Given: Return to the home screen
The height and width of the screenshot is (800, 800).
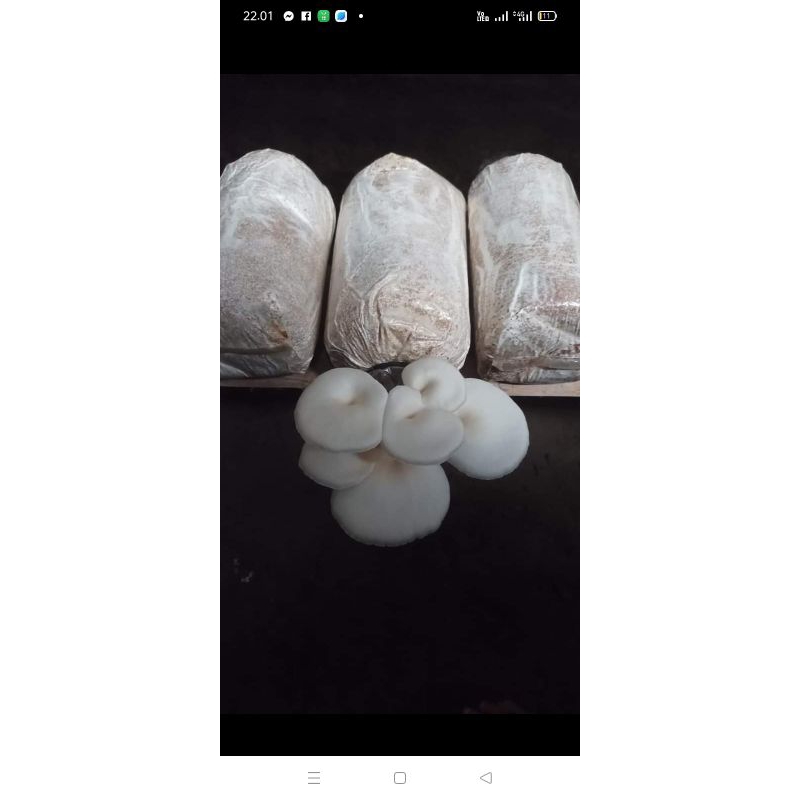Looking at the screenshot, I should coord(400,778).
